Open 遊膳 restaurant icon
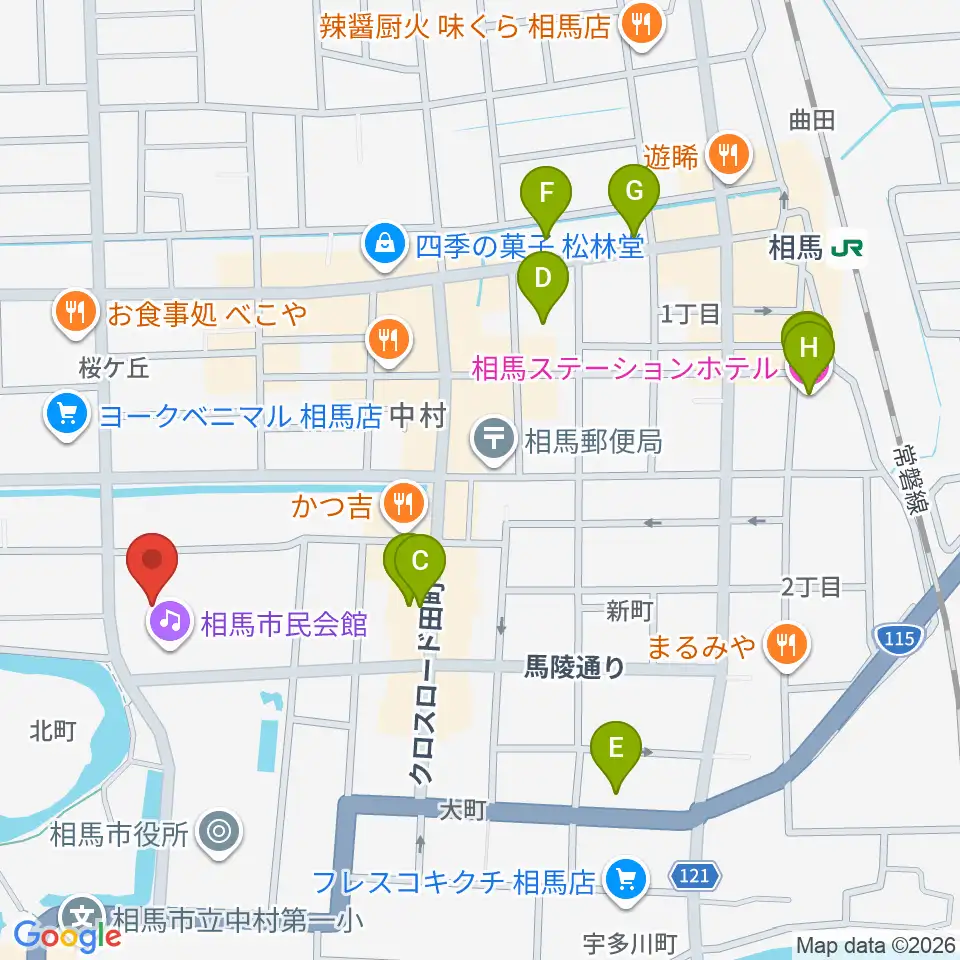Image resolution: width=960 pixels, height=960 pixels. (729, 156)
